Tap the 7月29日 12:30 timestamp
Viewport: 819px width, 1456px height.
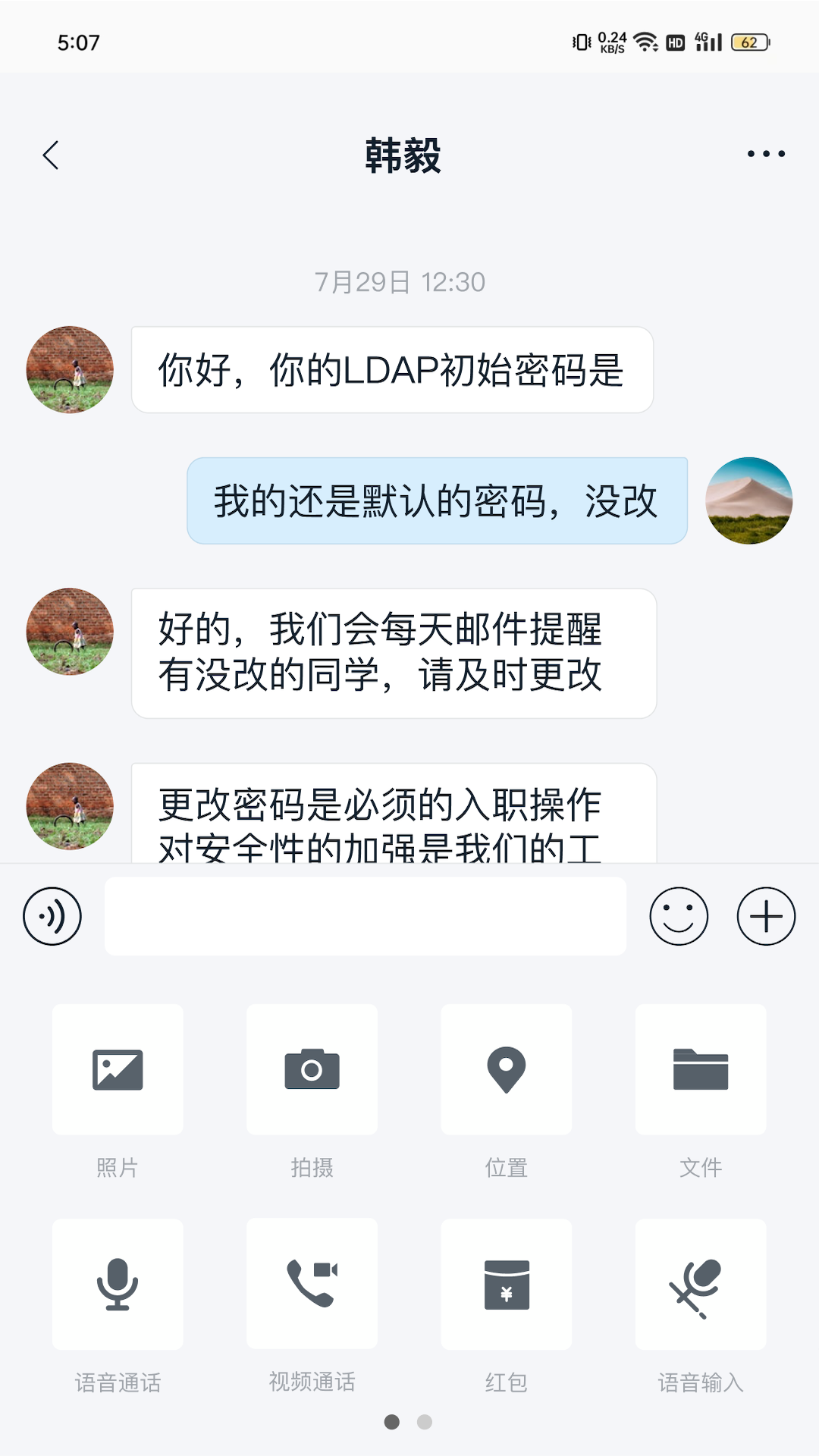tap(400, 281)
